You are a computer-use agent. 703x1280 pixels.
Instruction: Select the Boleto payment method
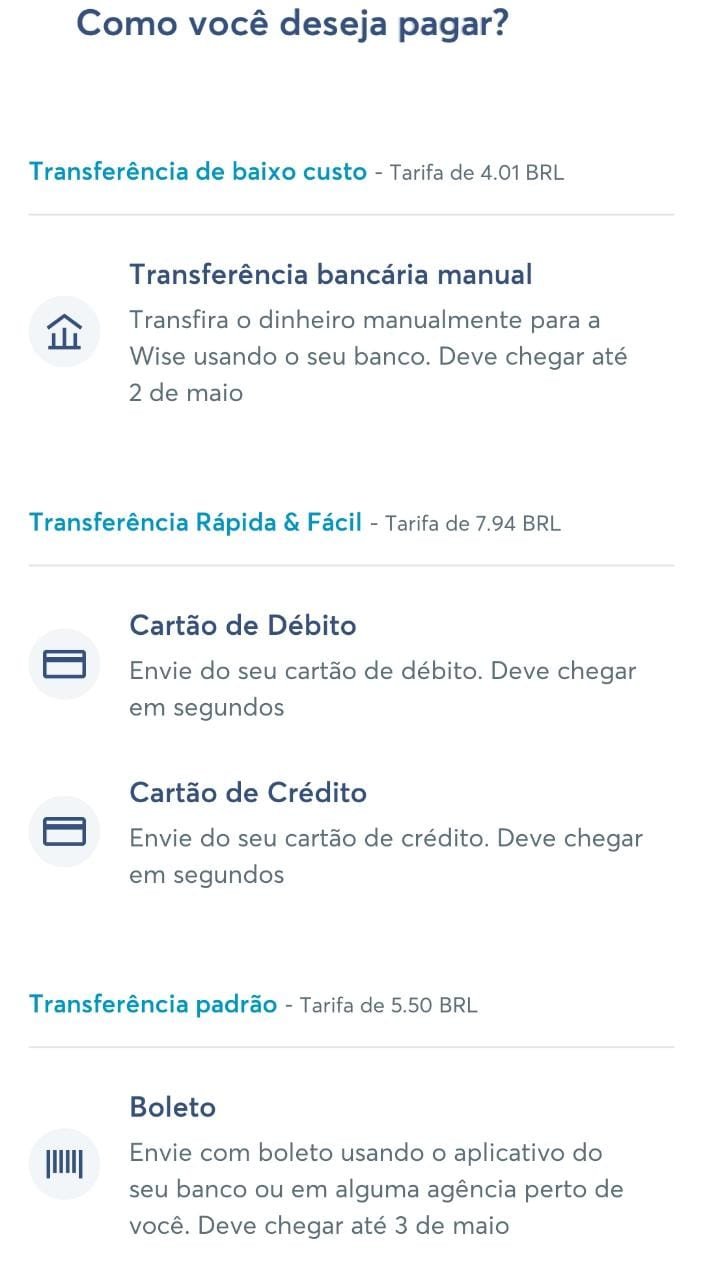pyautogui.click(x=351, y=1165)
